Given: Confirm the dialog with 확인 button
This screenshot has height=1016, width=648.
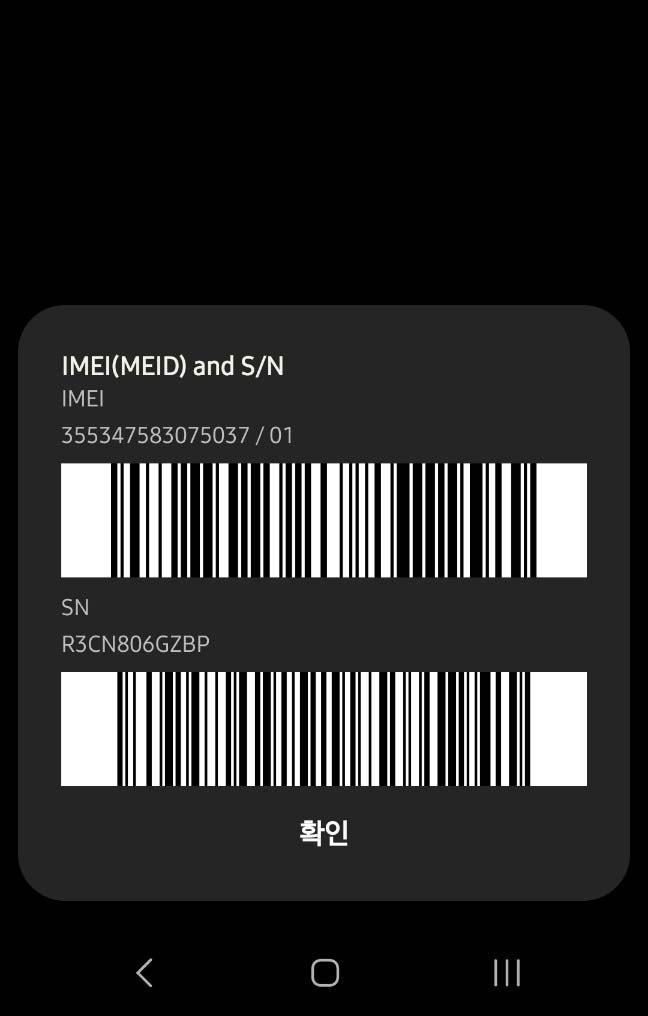Looking at the screenshot, I should click(323, 832).
